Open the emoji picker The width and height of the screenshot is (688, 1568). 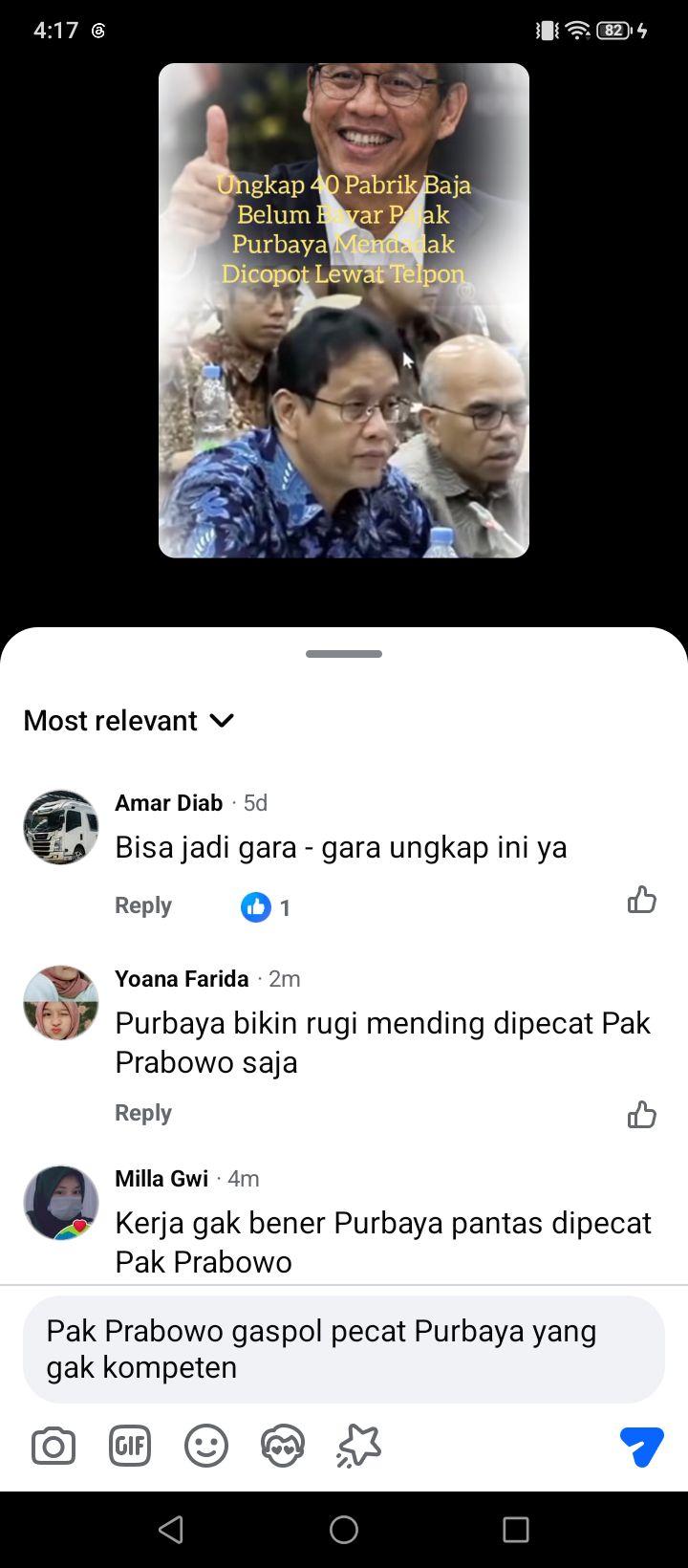coord(206,1447)
